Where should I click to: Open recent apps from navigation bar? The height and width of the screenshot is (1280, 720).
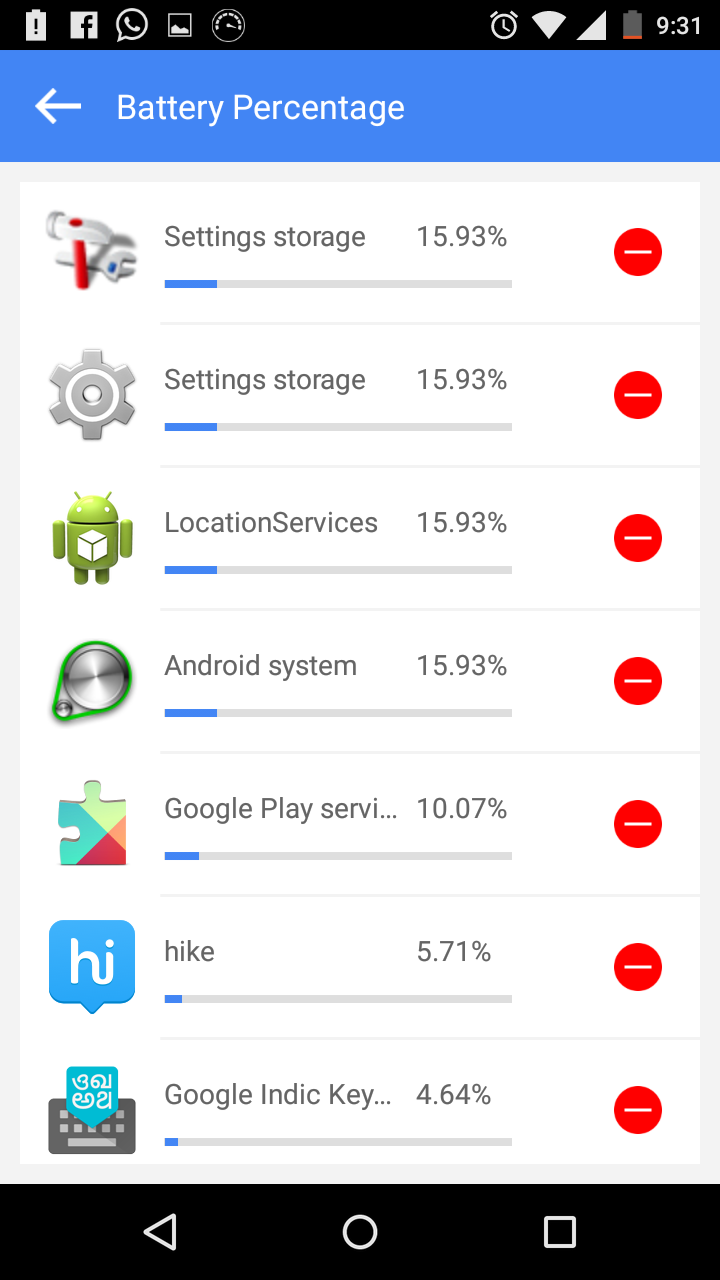(560, 1232)
